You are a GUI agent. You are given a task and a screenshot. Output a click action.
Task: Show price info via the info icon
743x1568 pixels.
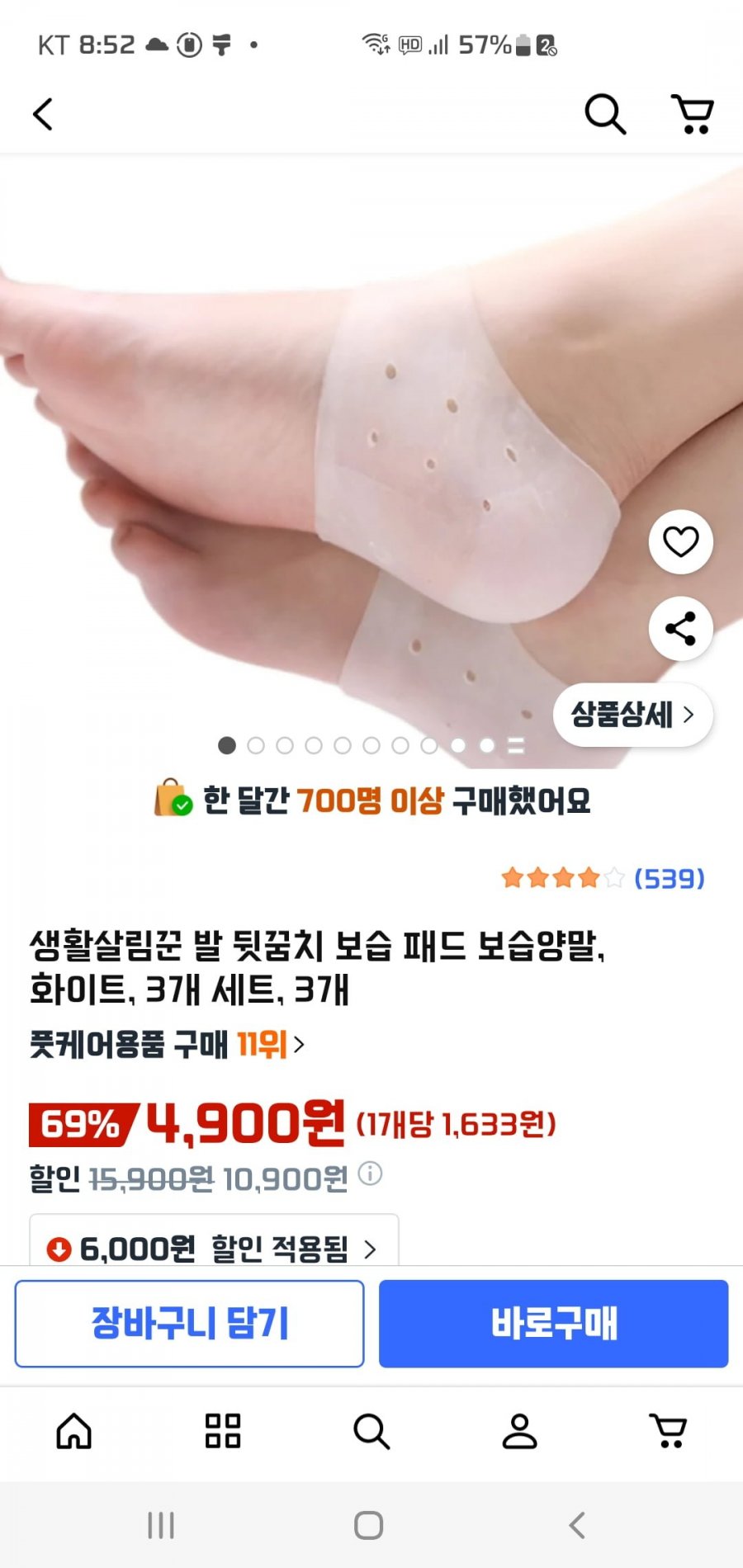point(371,1174)
